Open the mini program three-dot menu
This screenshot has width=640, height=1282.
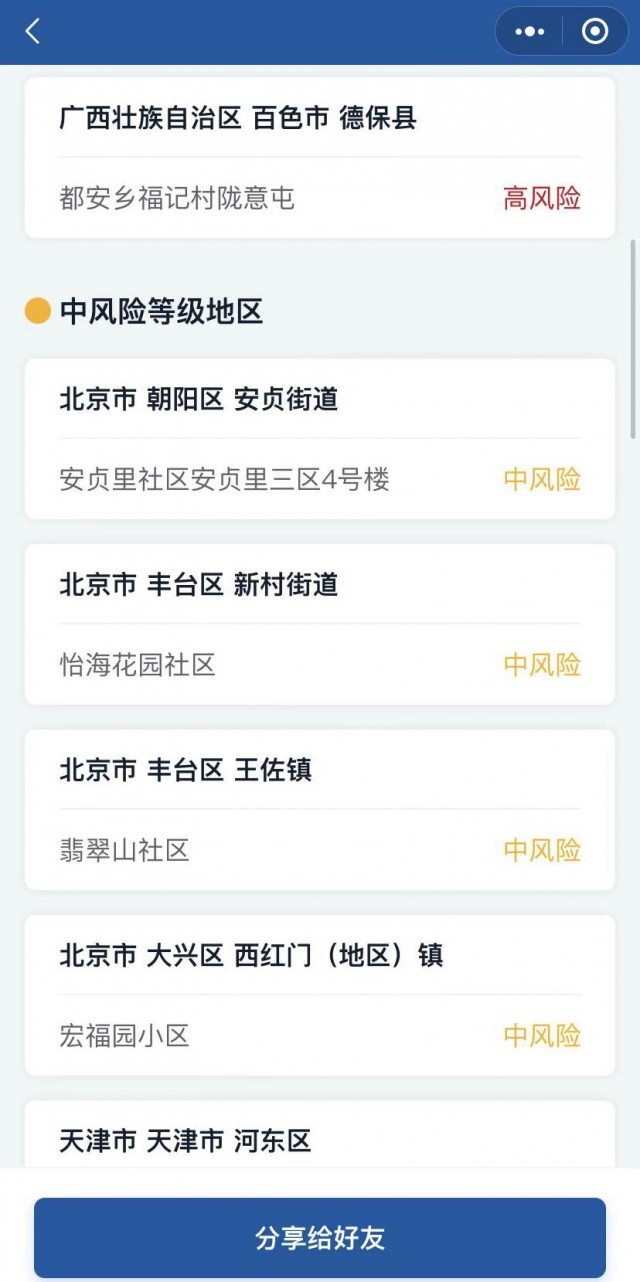[x=529, y=32]
